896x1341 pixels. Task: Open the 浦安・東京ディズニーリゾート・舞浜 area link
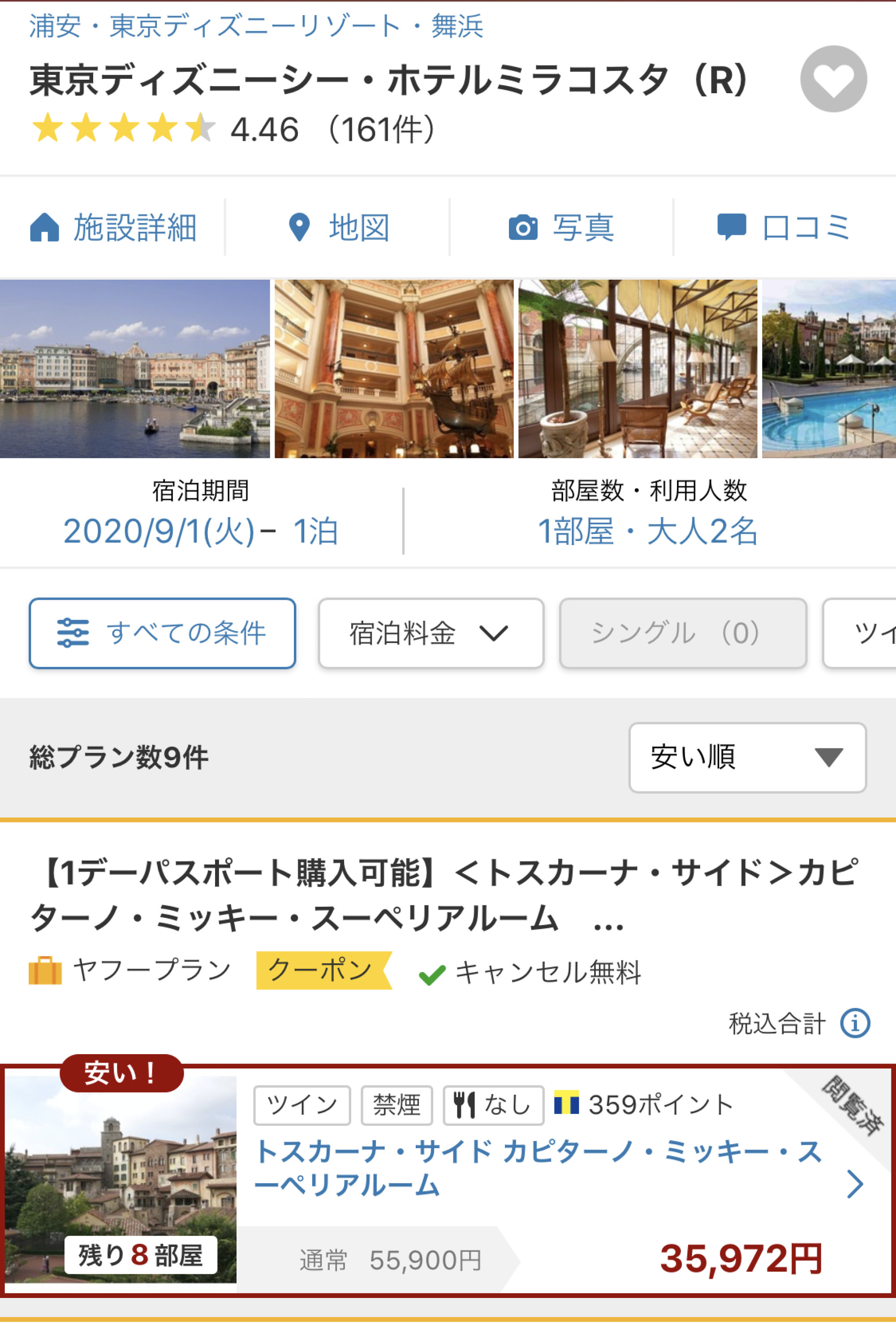(256, 26)
